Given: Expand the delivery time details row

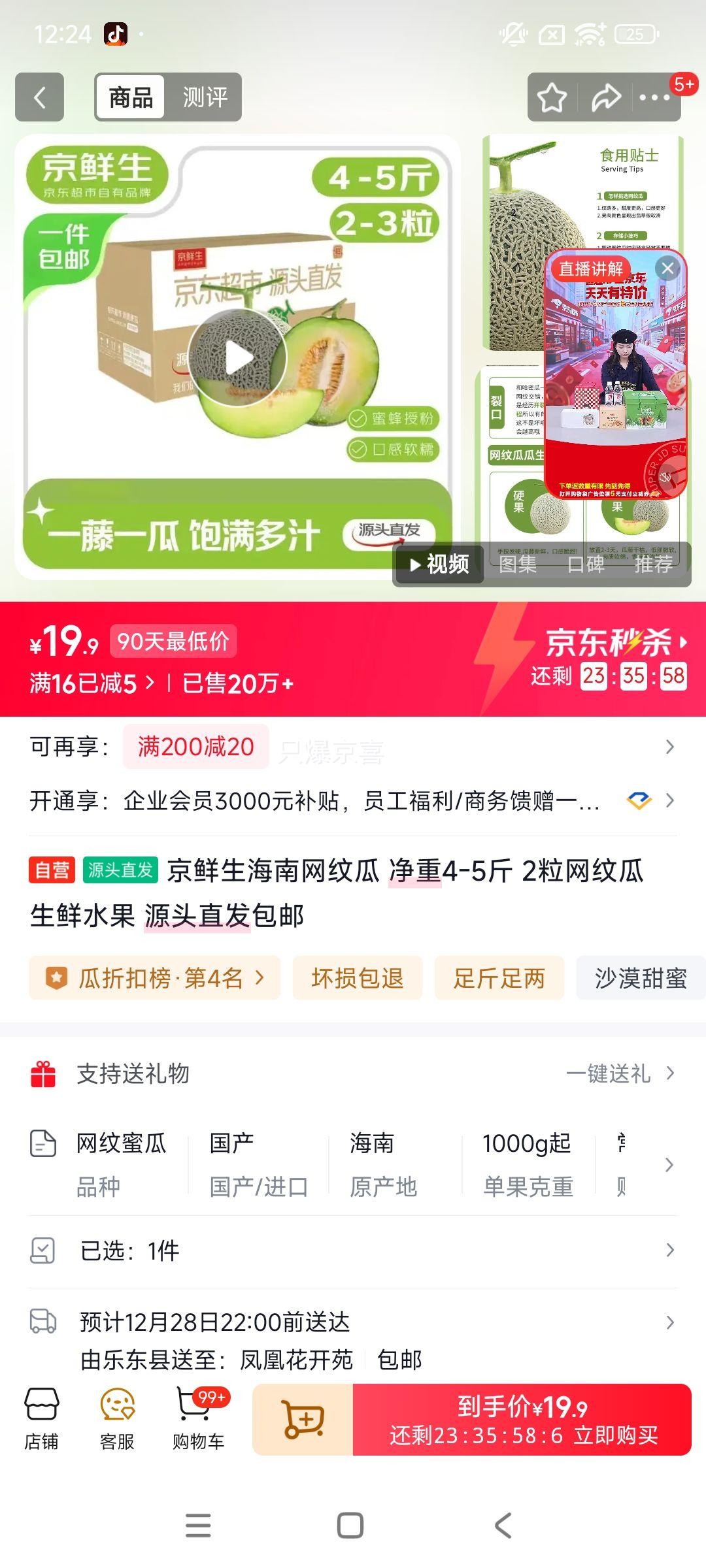Looking at the screenshot, I should tap(353, 1337).
